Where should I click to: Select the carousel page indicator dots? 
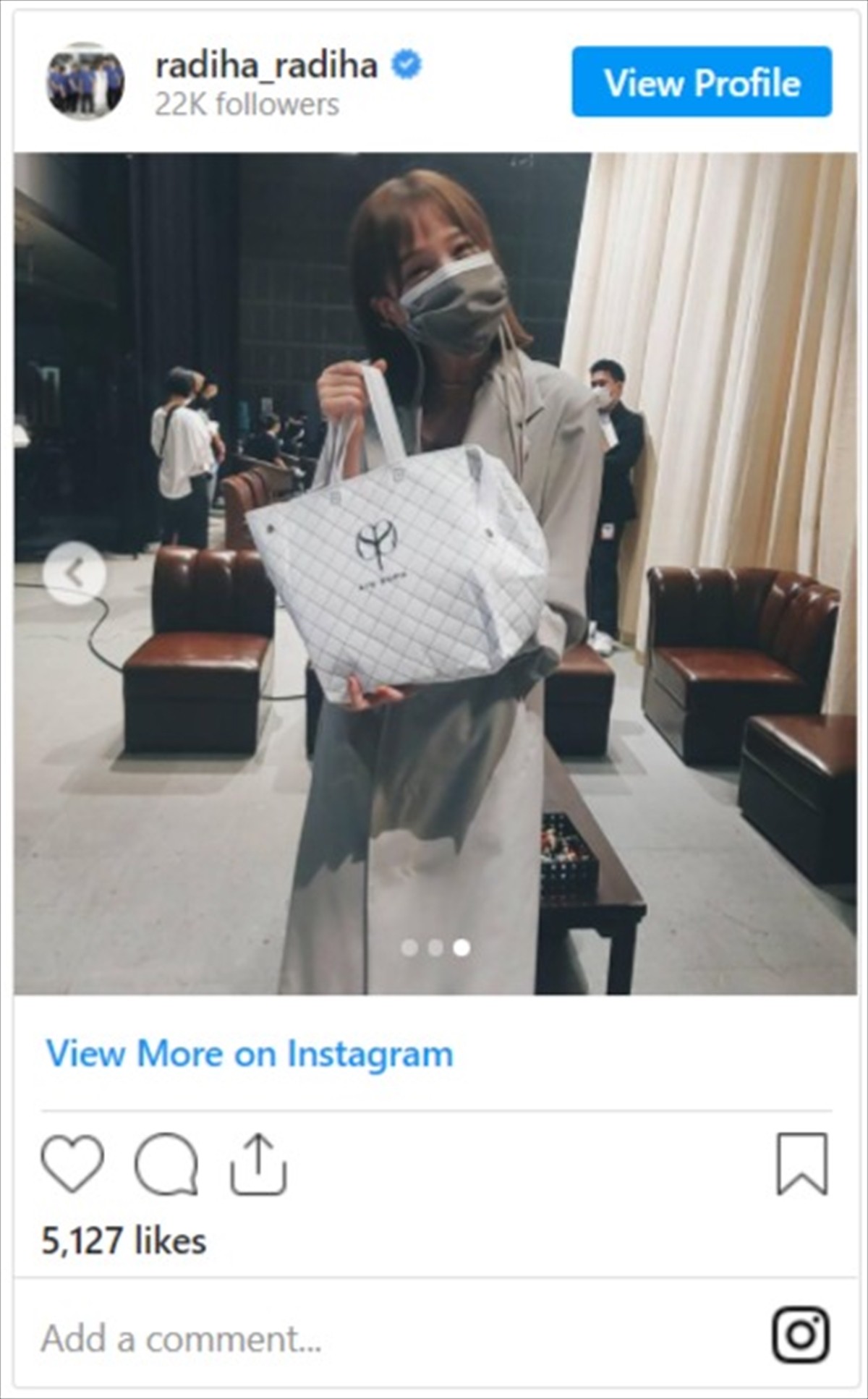pos(435,948)
